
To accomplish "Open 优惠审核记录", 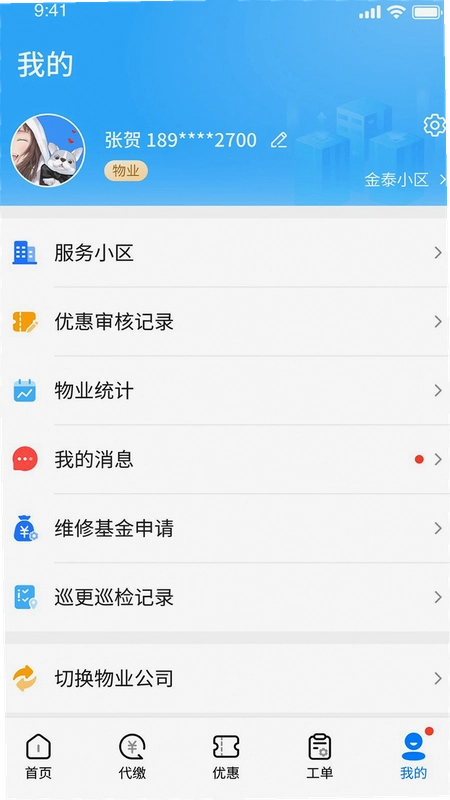I will (x=226, y=321).
